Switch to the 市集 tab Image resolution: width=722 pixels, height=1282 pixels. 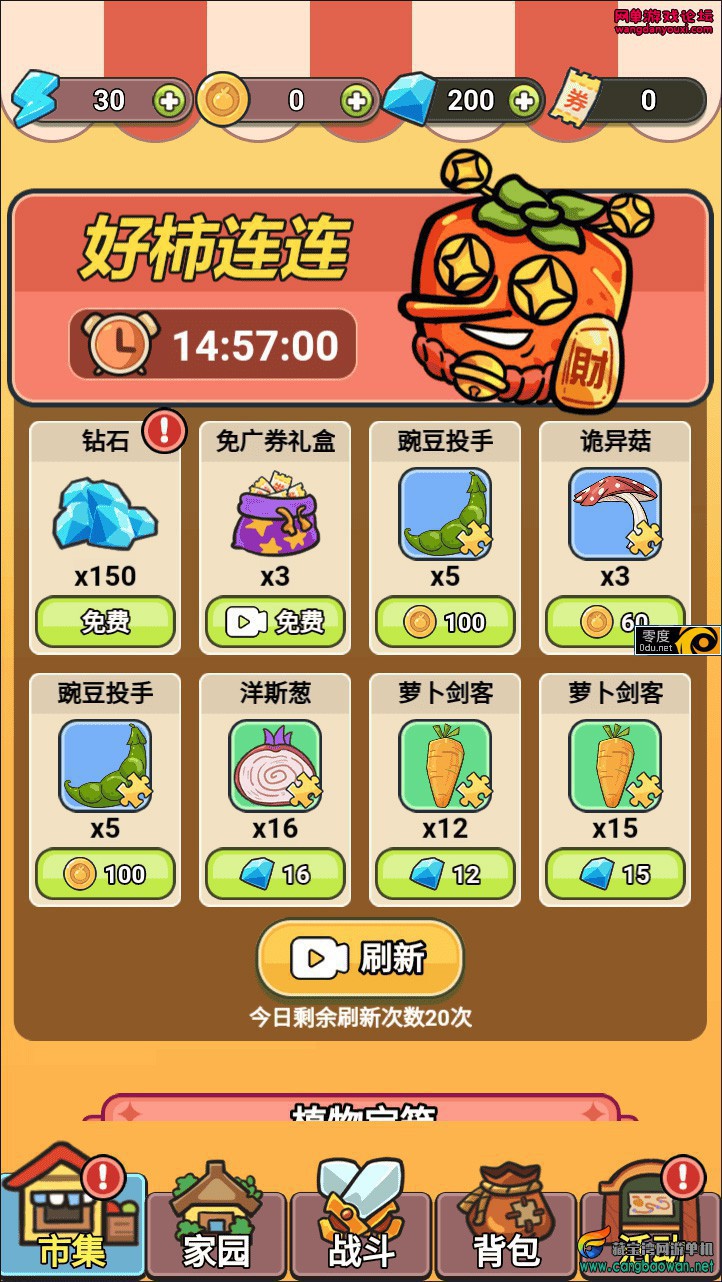[74, 1218]
